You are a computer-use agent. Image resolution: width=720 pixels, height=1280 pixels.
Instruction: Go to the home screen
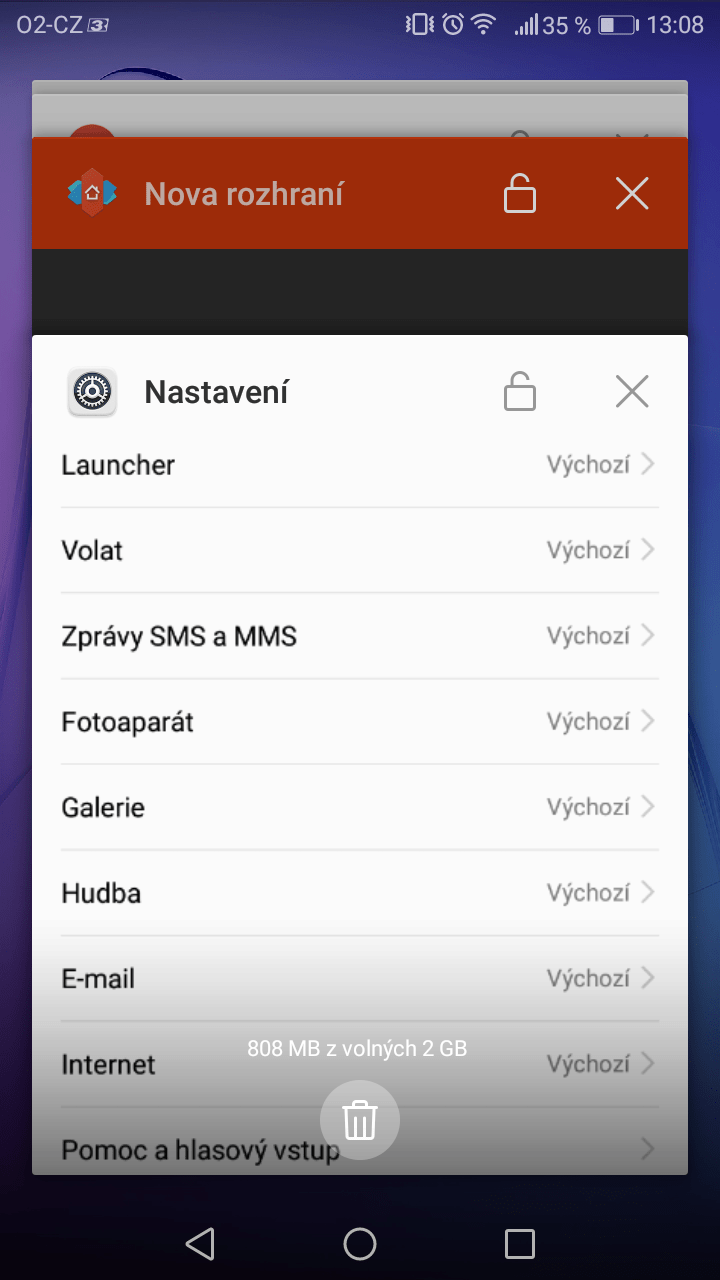pos(360,1243)
